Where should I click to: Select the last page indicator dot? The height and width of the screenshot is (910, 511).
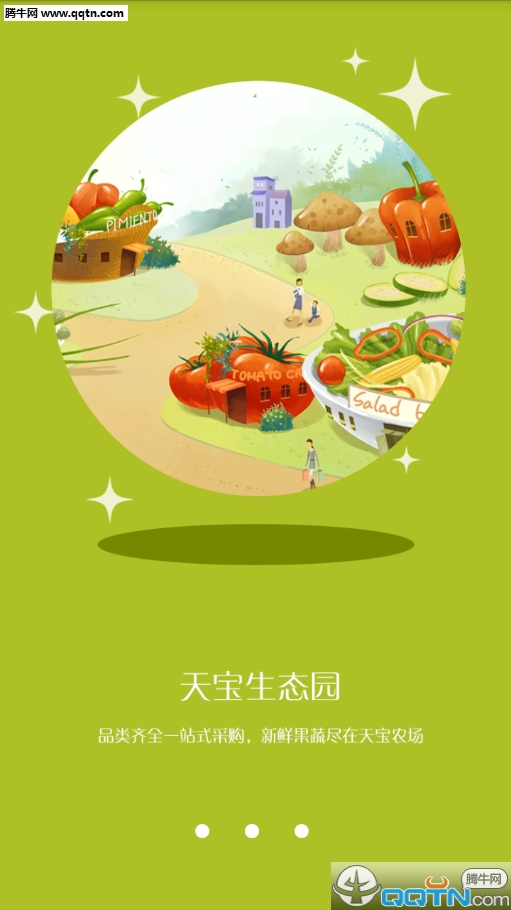[x=301, y=831]
